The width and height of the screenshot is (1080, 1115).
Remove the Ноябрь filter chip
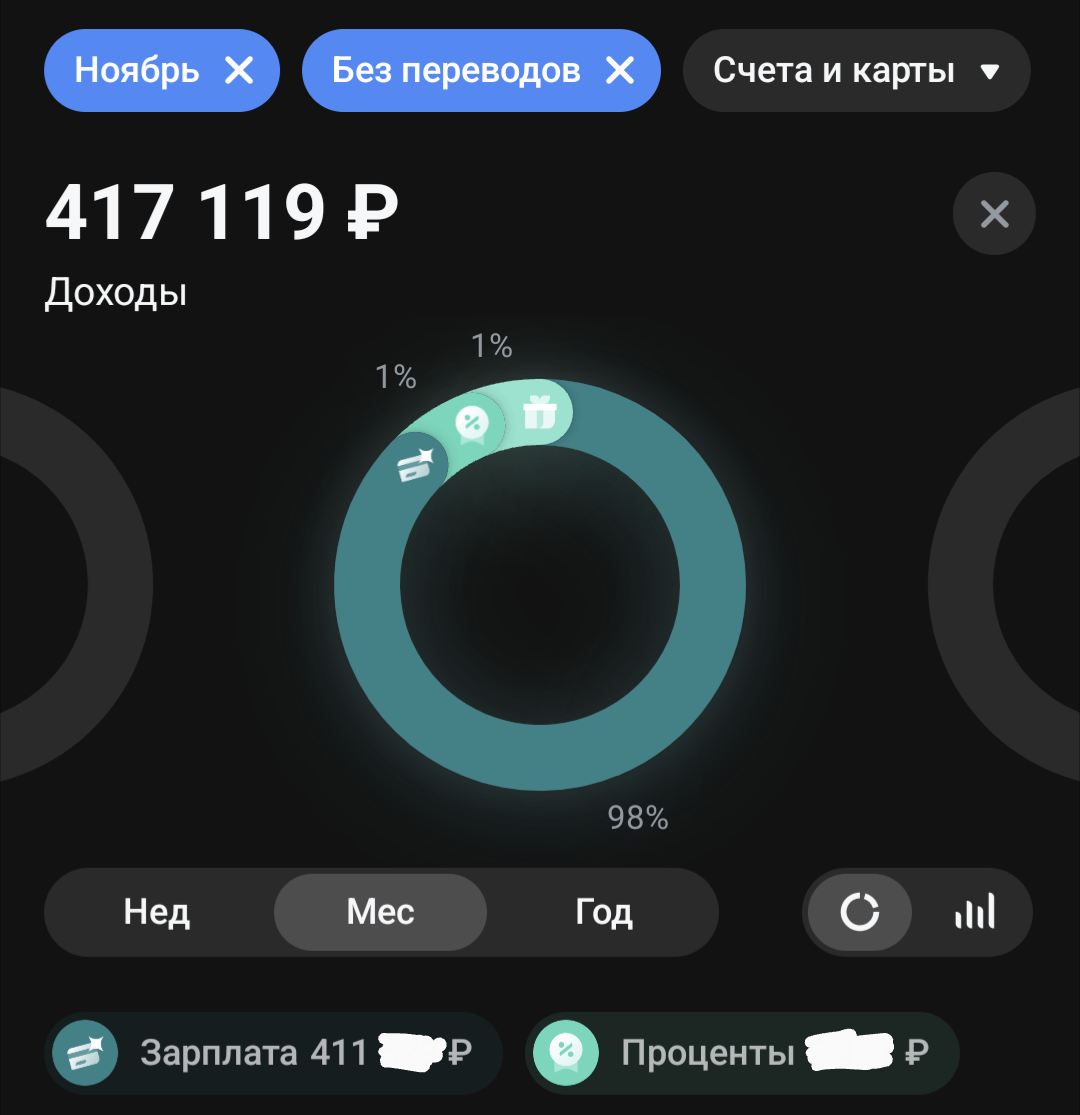pos(238,71)
